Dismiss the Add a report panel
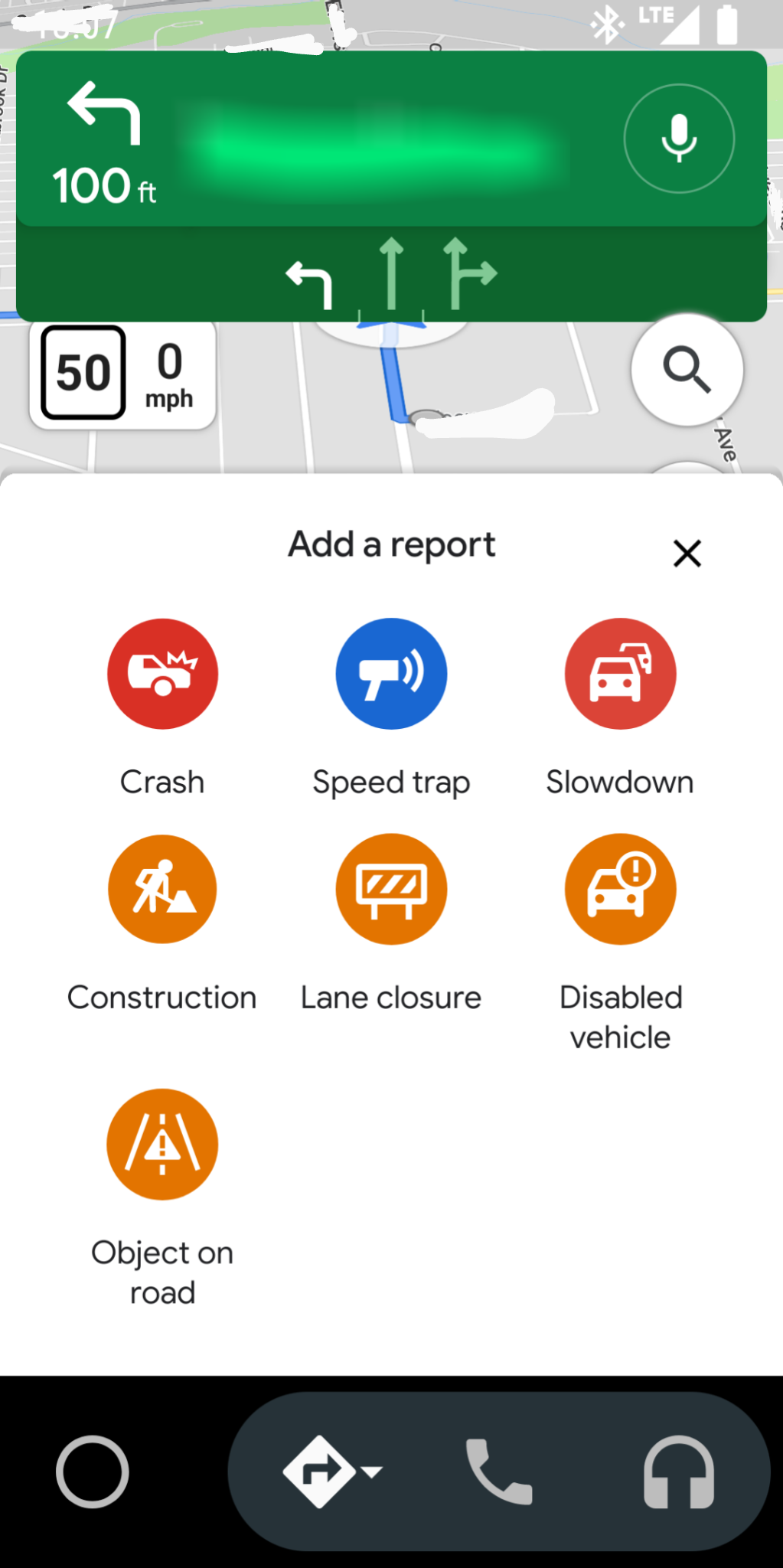 (686, 554)
